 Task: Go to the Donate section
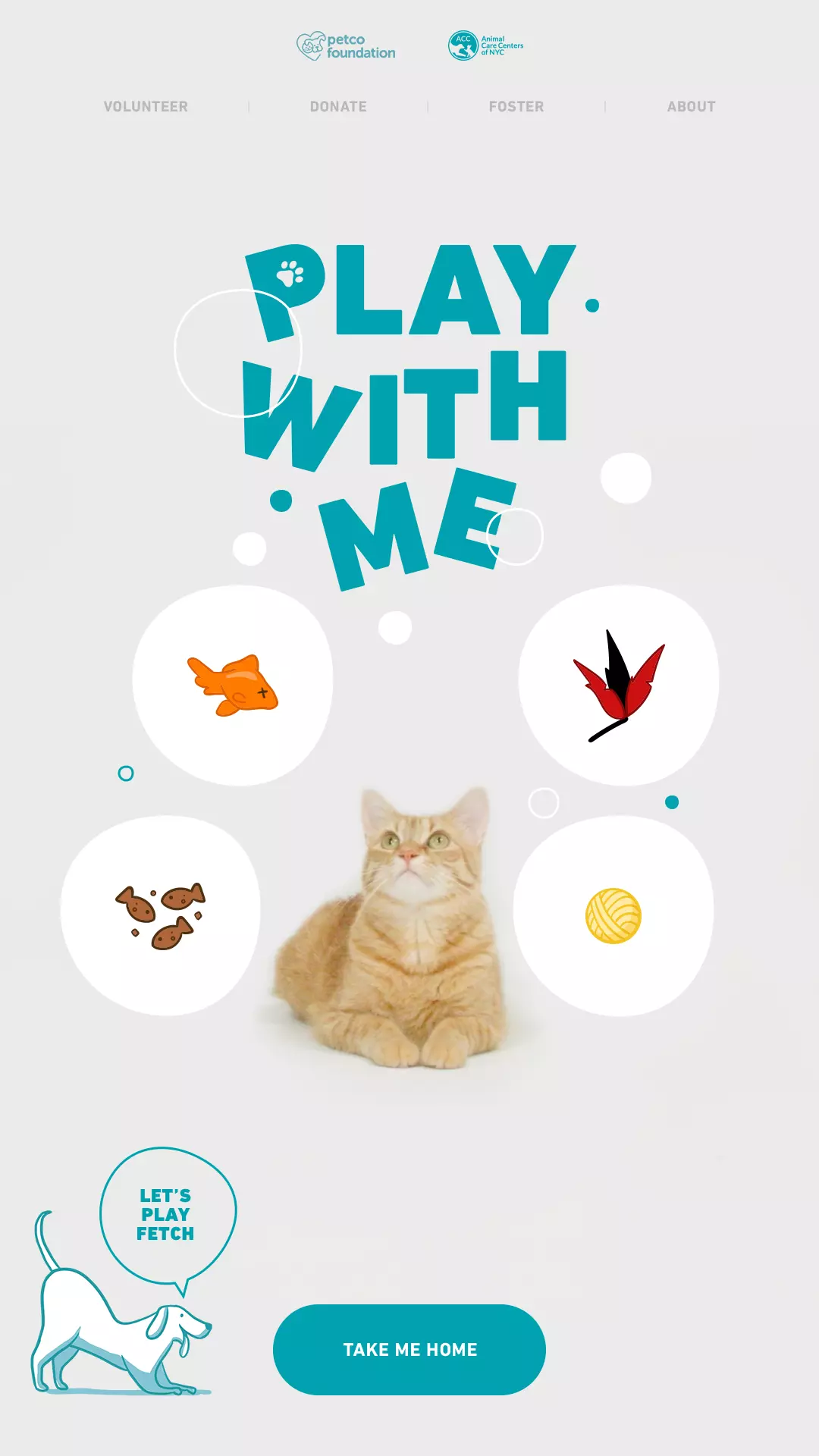click(x=338, y=107)
